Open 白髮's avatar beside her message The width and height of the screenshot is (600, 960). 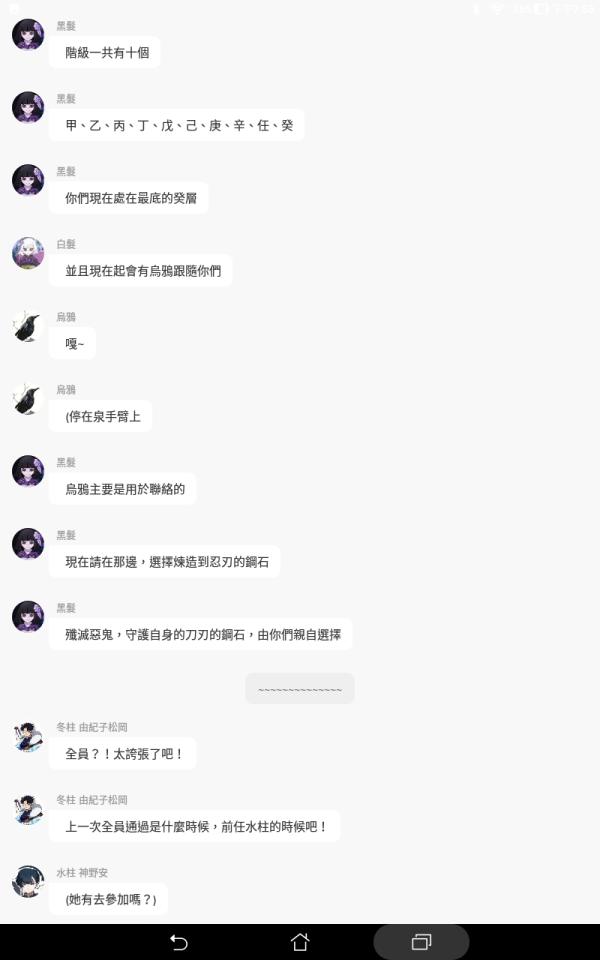tap(28, 253)
